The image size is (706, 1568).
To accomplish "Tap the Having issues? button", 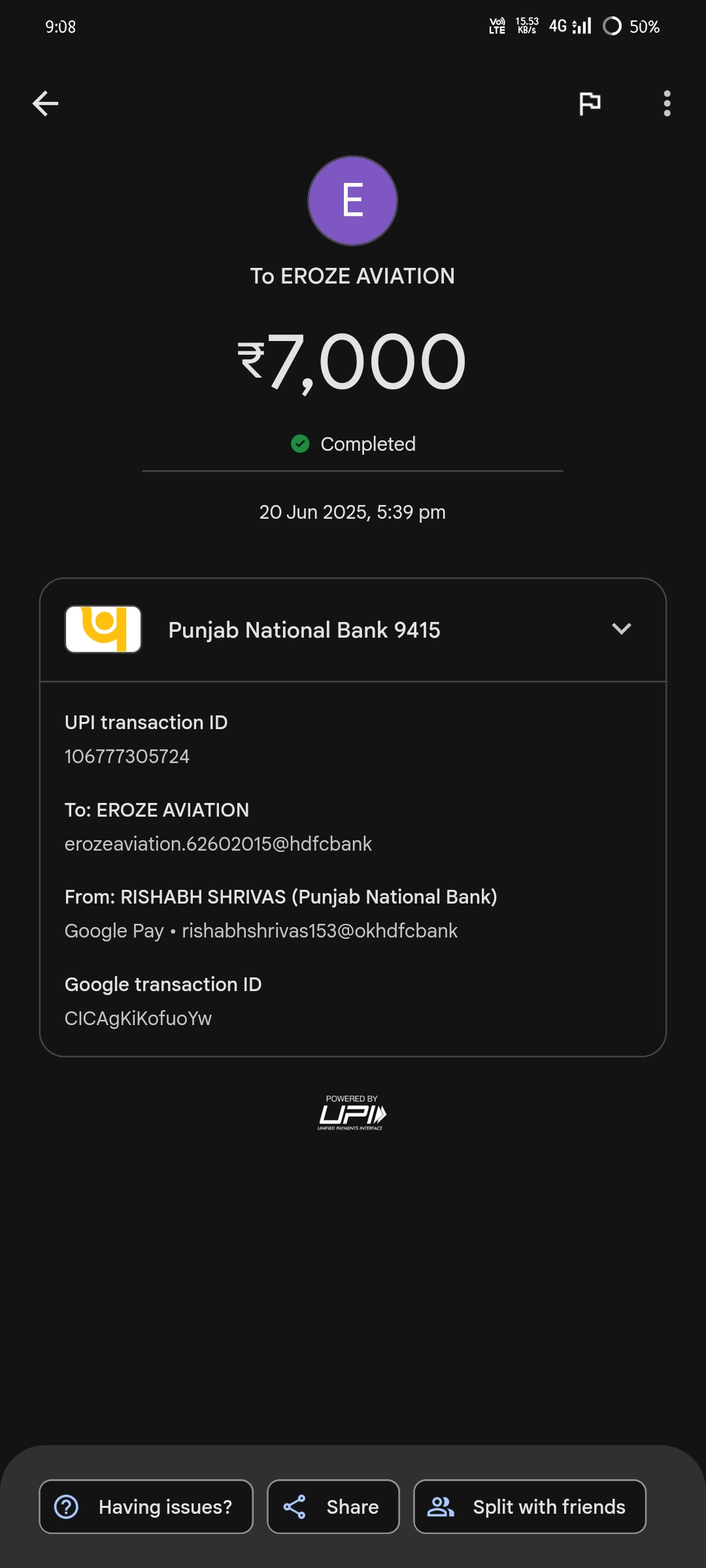I will [146, 1507].
